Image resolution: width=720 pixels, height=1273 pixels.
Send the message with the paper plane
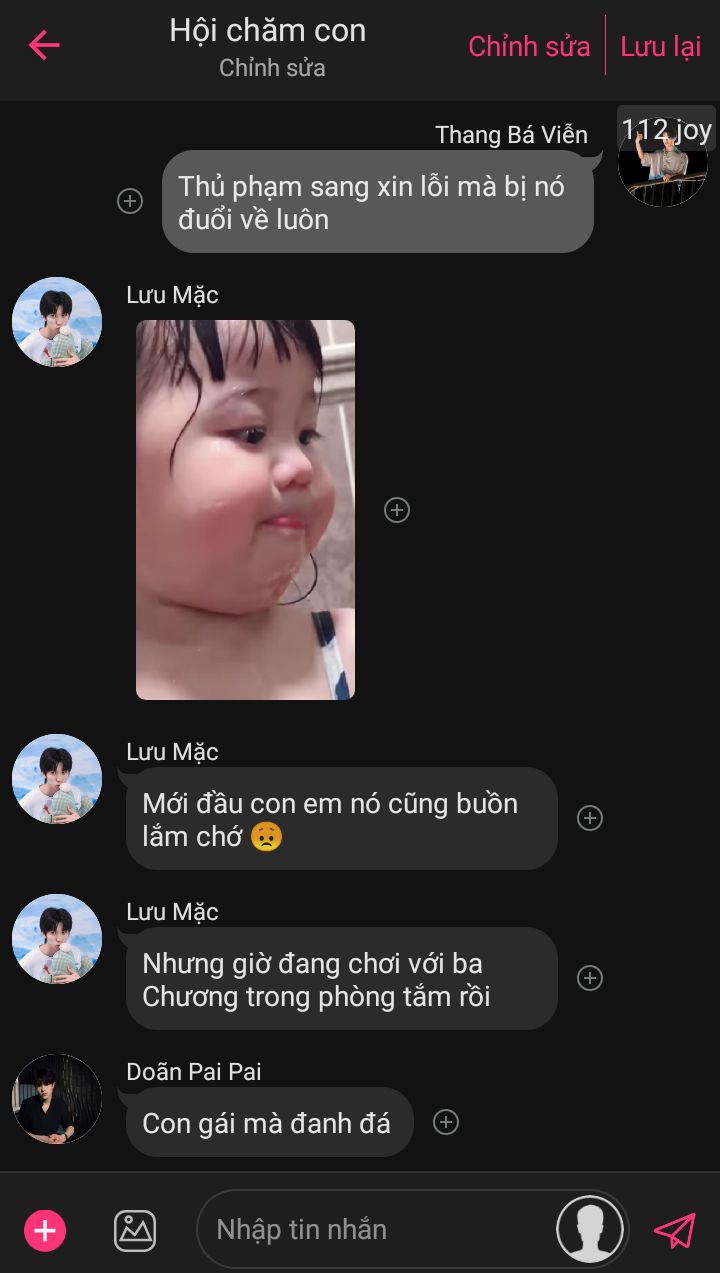point(674,1230)
